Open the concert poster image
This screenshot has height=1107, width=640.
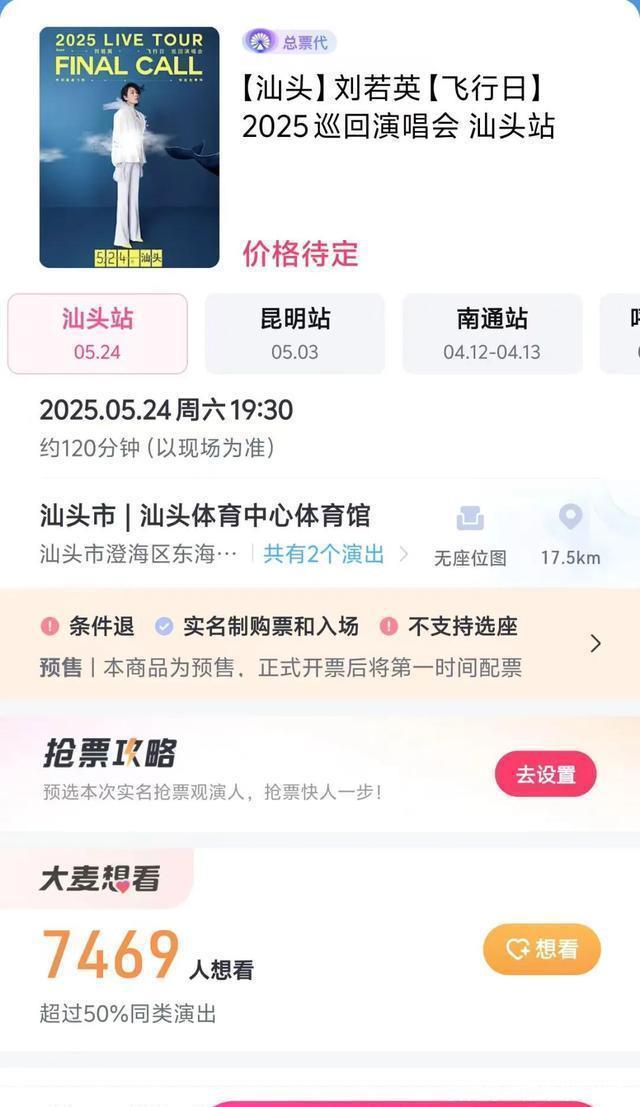click(x=129, y=147)
